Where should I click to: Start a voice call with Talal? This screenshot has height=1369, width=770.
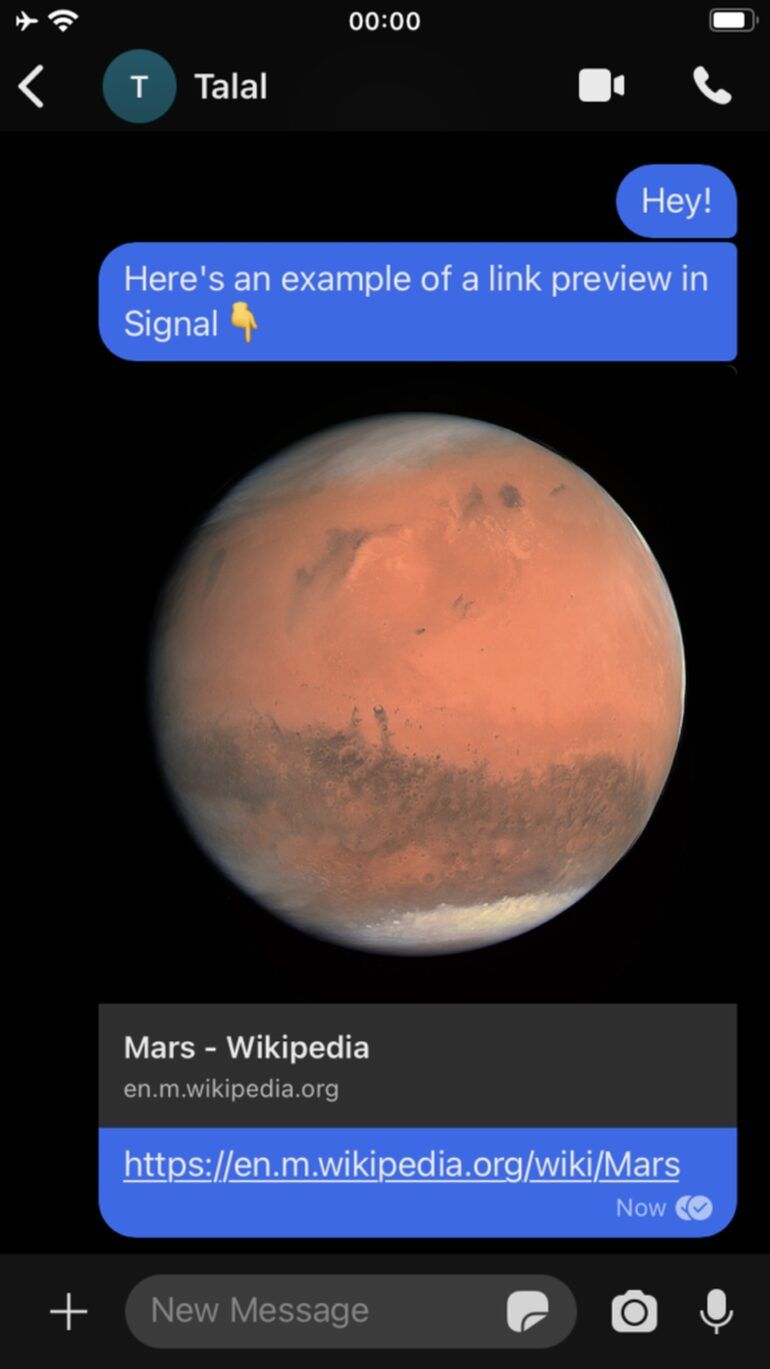712,87
